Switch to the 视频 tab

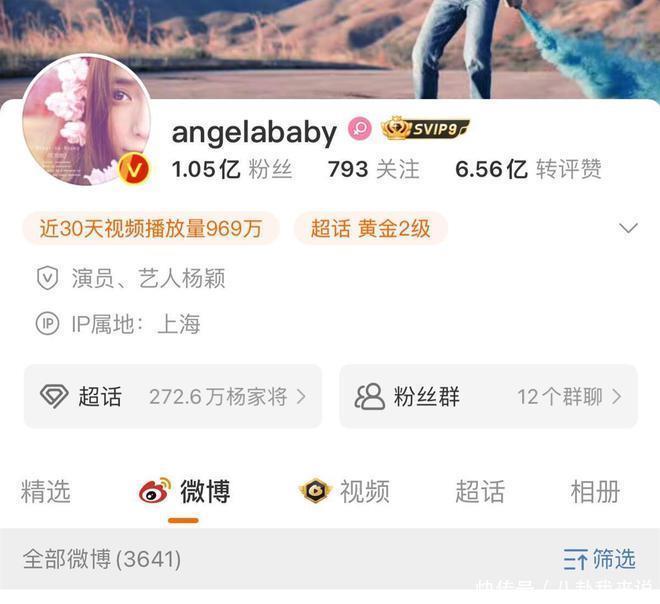(x=344, y=491)
